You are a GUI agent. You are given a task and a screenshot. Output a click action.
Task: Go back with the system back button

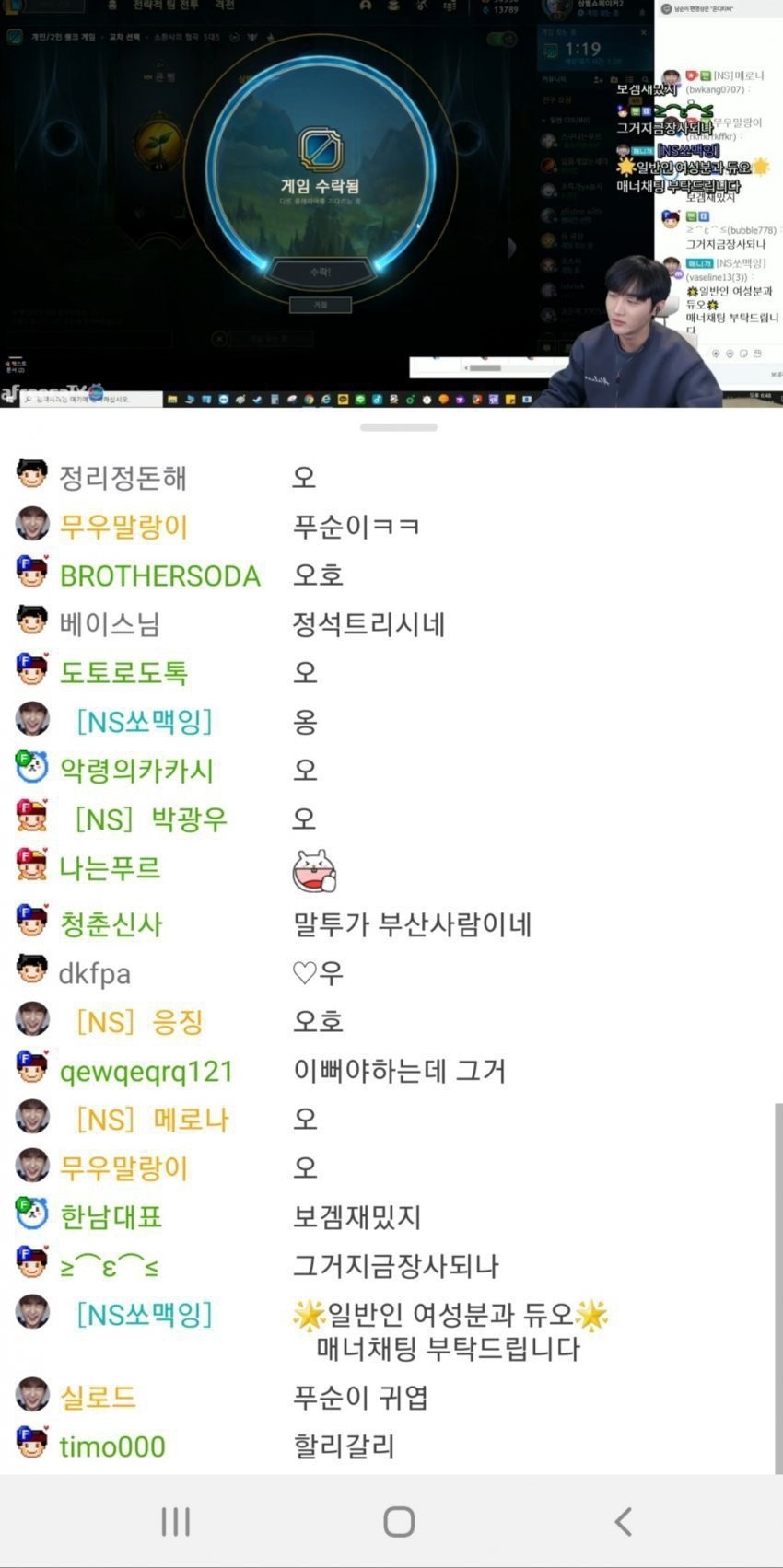click(x=623, y=1522)
